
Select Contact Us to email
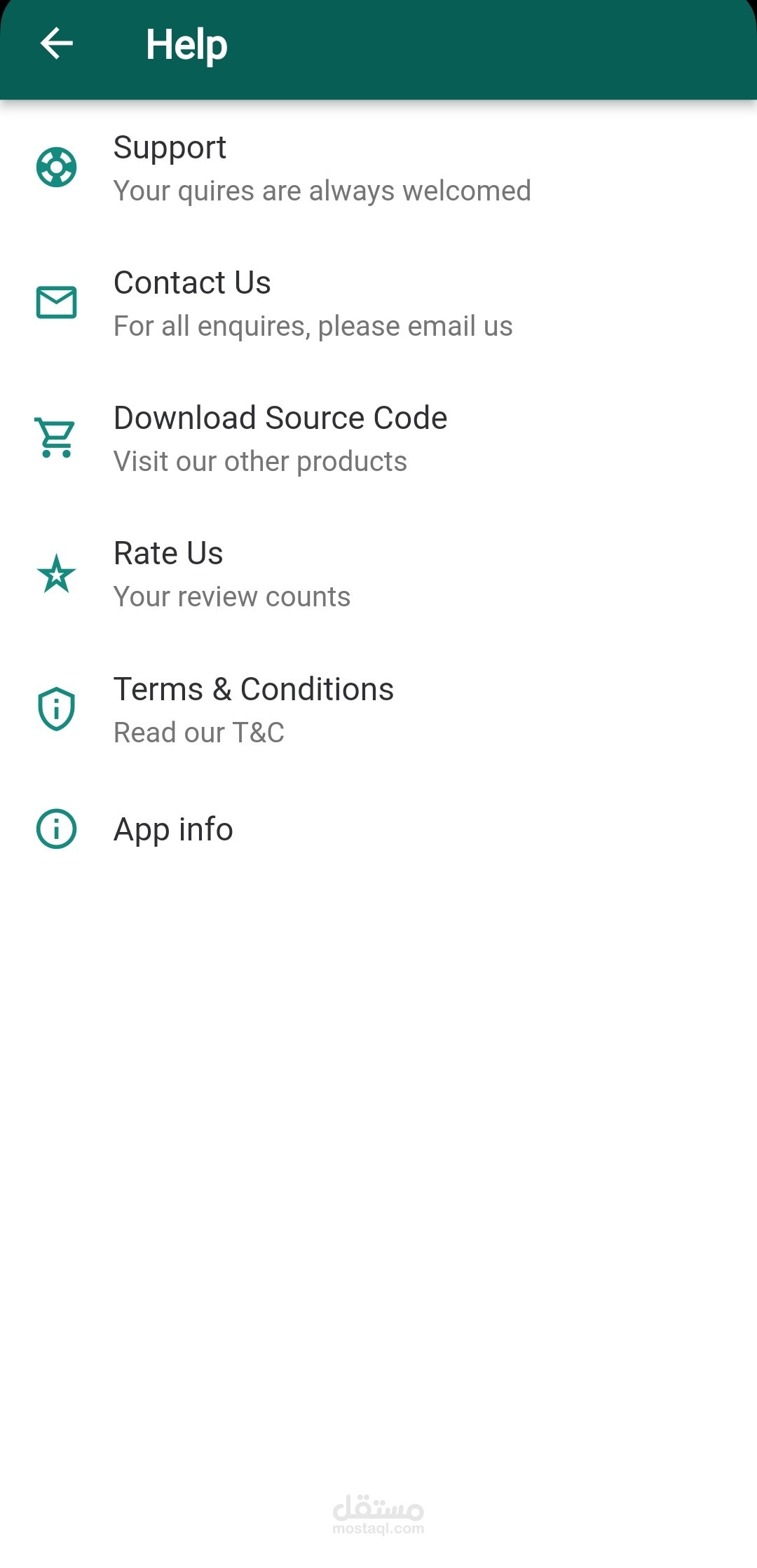[x=313, y=304]
